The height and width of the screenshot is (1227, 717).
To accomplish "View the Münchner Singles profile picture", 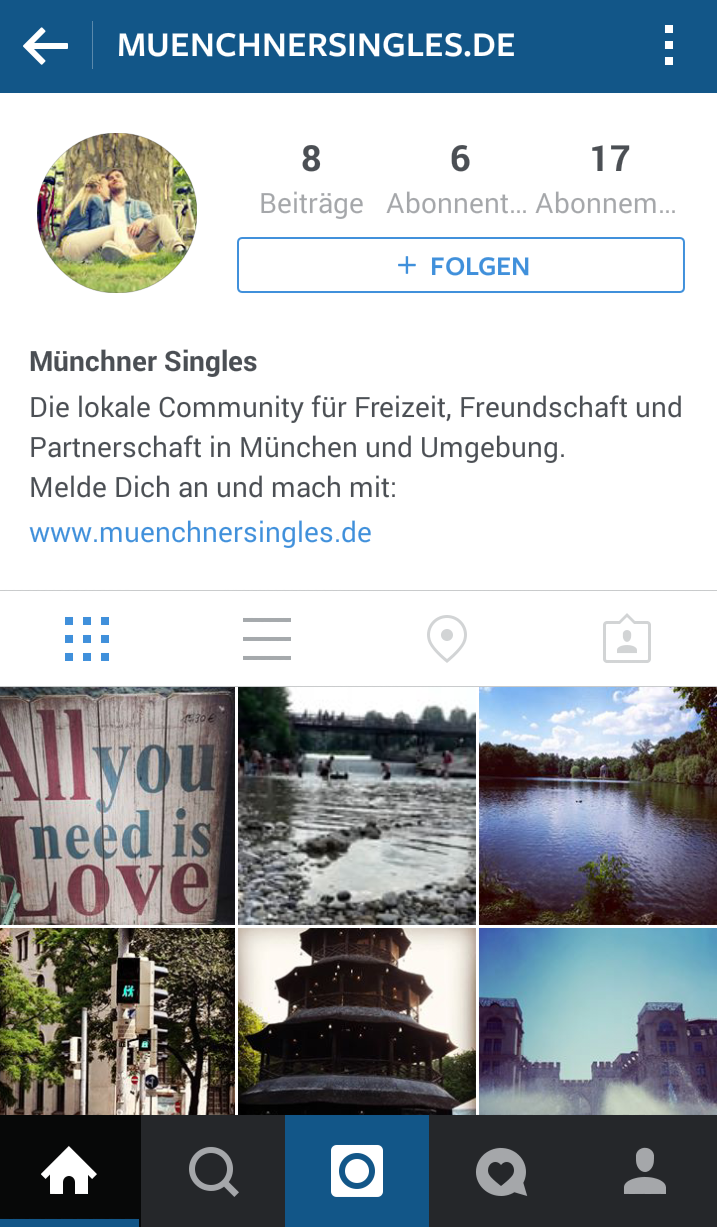I will pos(117,213).
